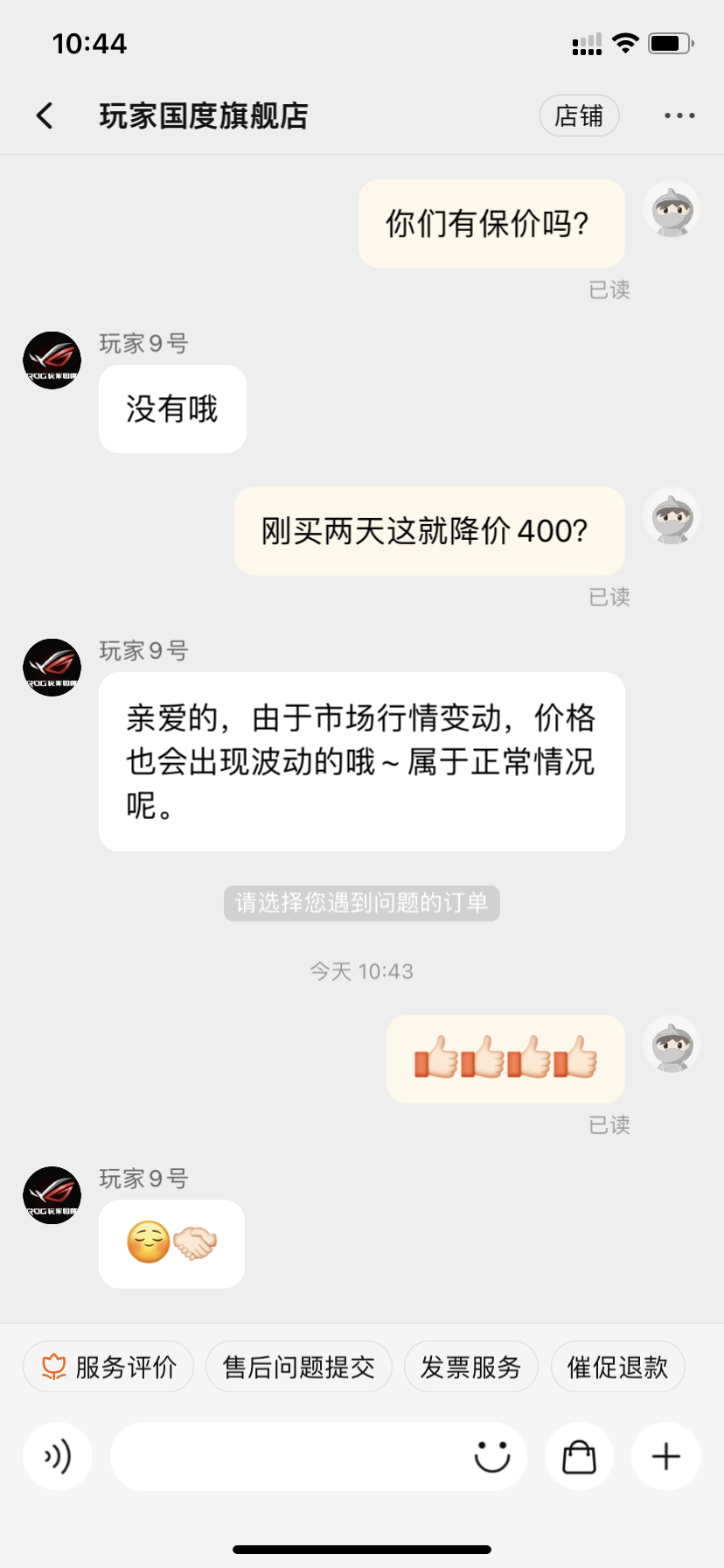
Task: Expand the plus attachments panel
Action: tap(666, 1456)
